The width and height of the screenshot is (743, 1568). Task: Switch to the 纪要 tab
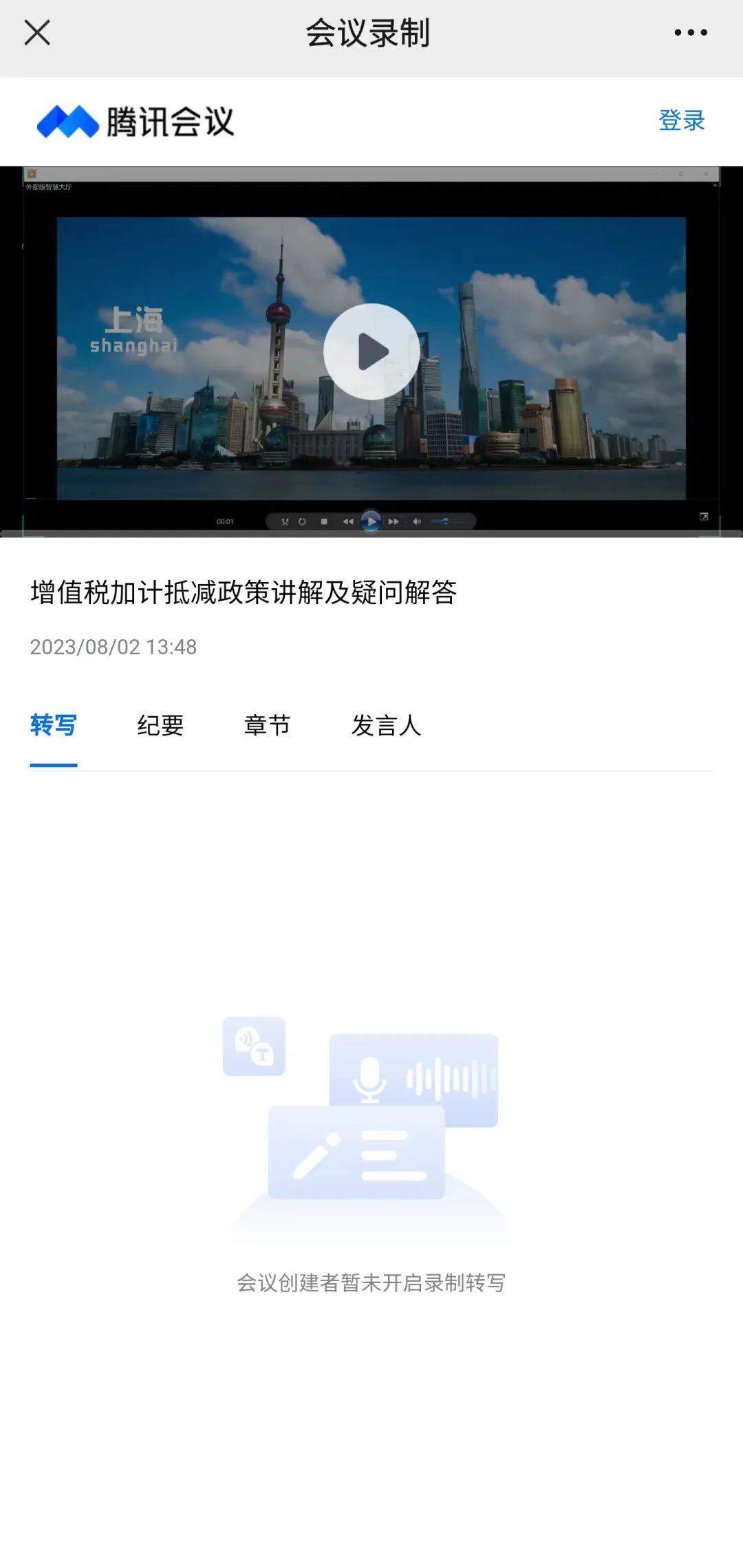tap(160, 725)
